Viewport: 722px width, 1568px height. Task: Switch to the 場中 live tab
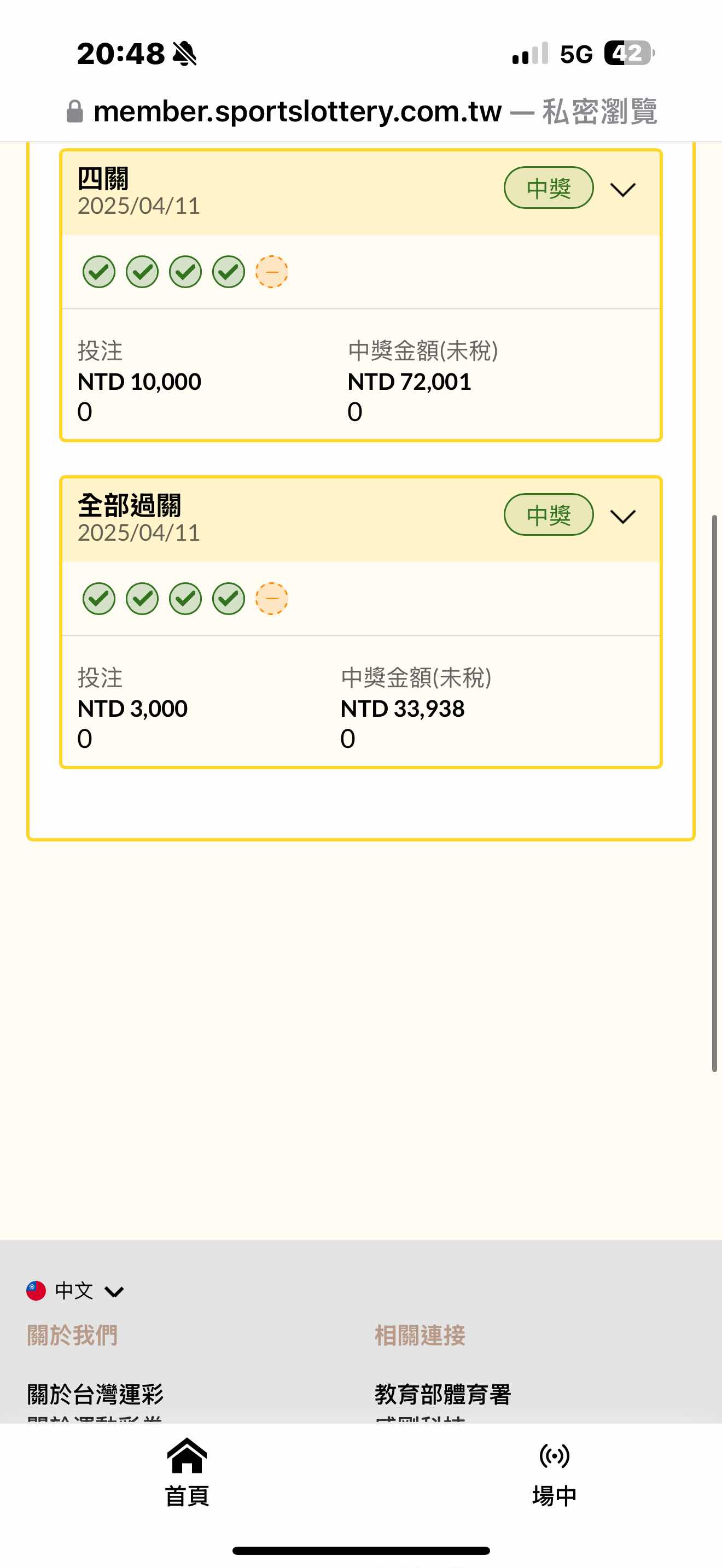pyautogui.click(x=554, y=1472)
